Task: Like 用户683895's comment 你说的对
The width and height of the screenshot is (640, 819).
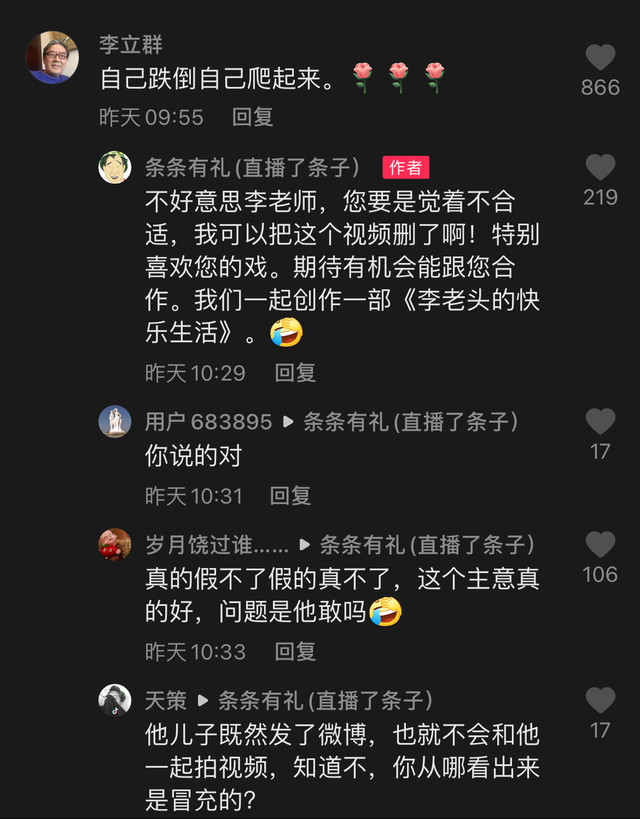Action: coord(600,422)
